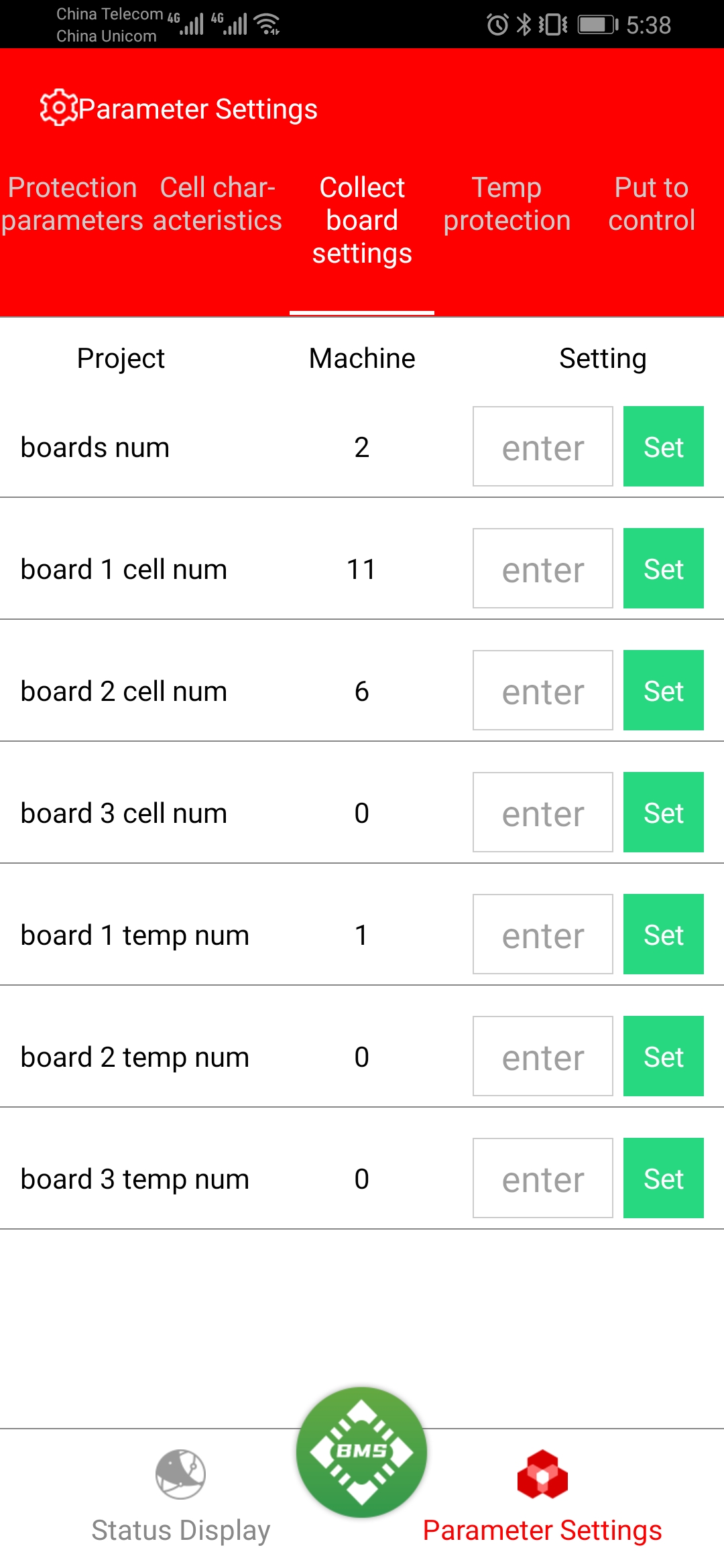Set the boards num value
This screenshot has width=724, height=1568.
pos(664,446)
